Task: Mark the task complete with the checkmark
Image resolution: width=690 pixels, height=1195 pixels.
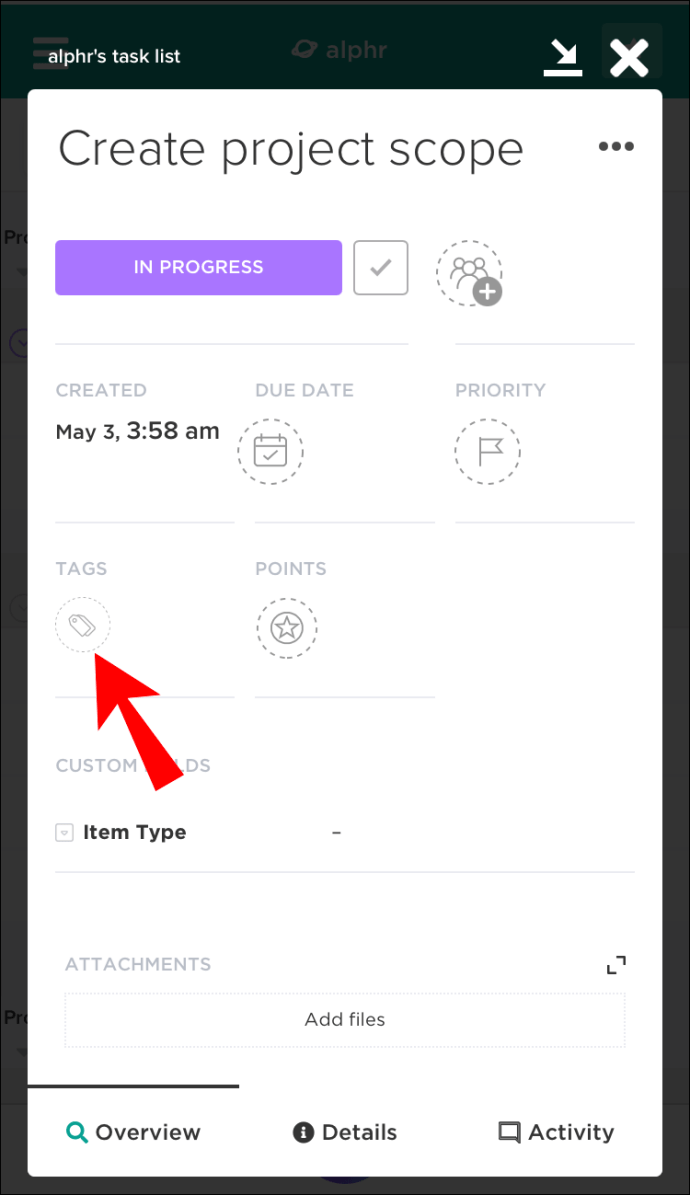Action: 380,268
